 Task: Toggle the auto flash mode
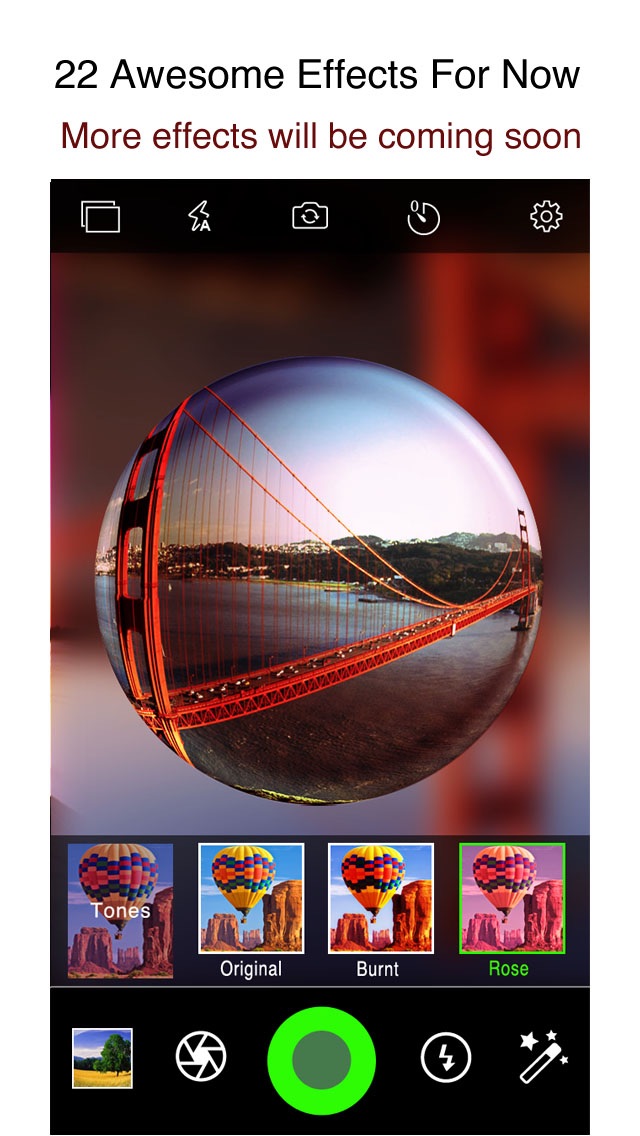tap(200, 216)
